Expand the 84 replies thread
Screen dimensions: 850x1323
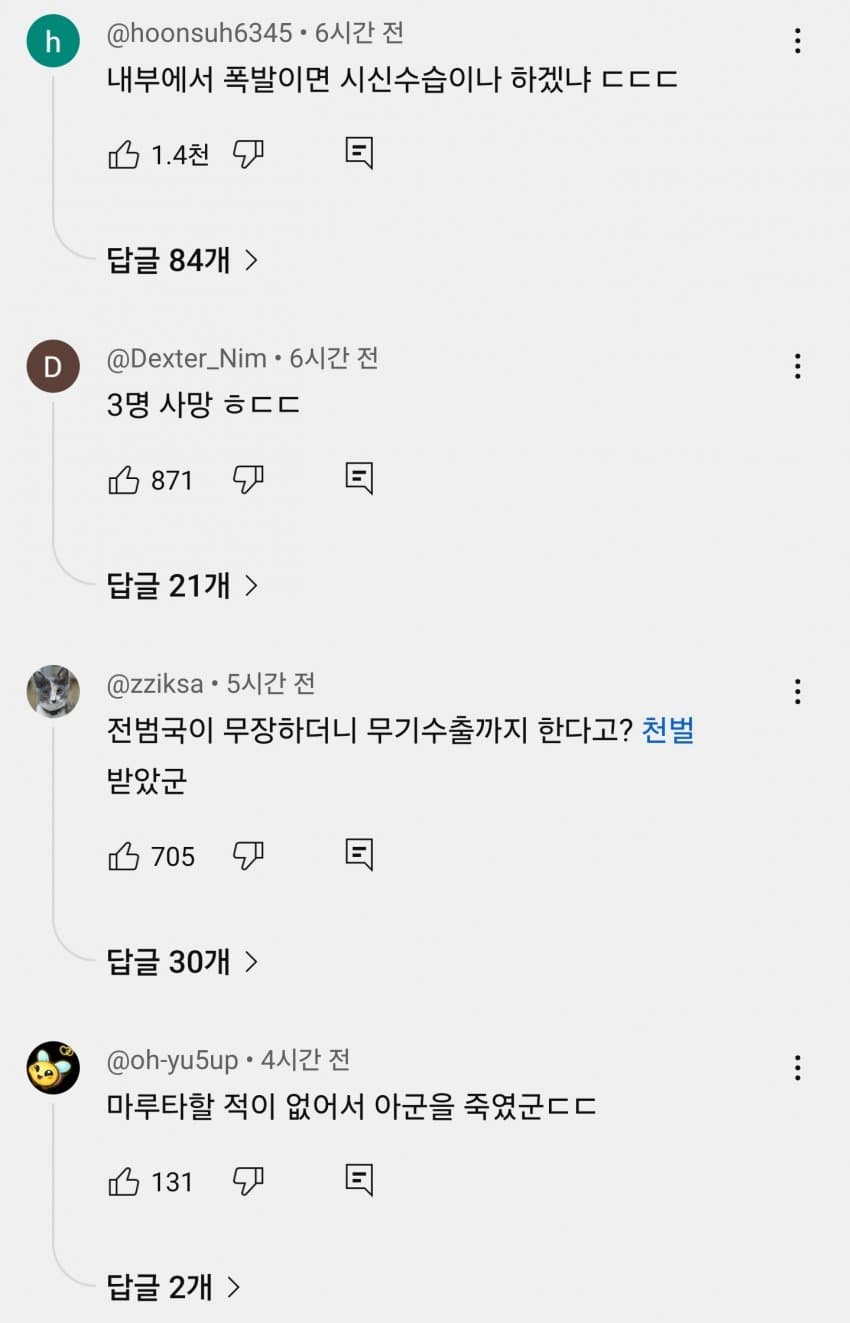(x=183, y=261)
